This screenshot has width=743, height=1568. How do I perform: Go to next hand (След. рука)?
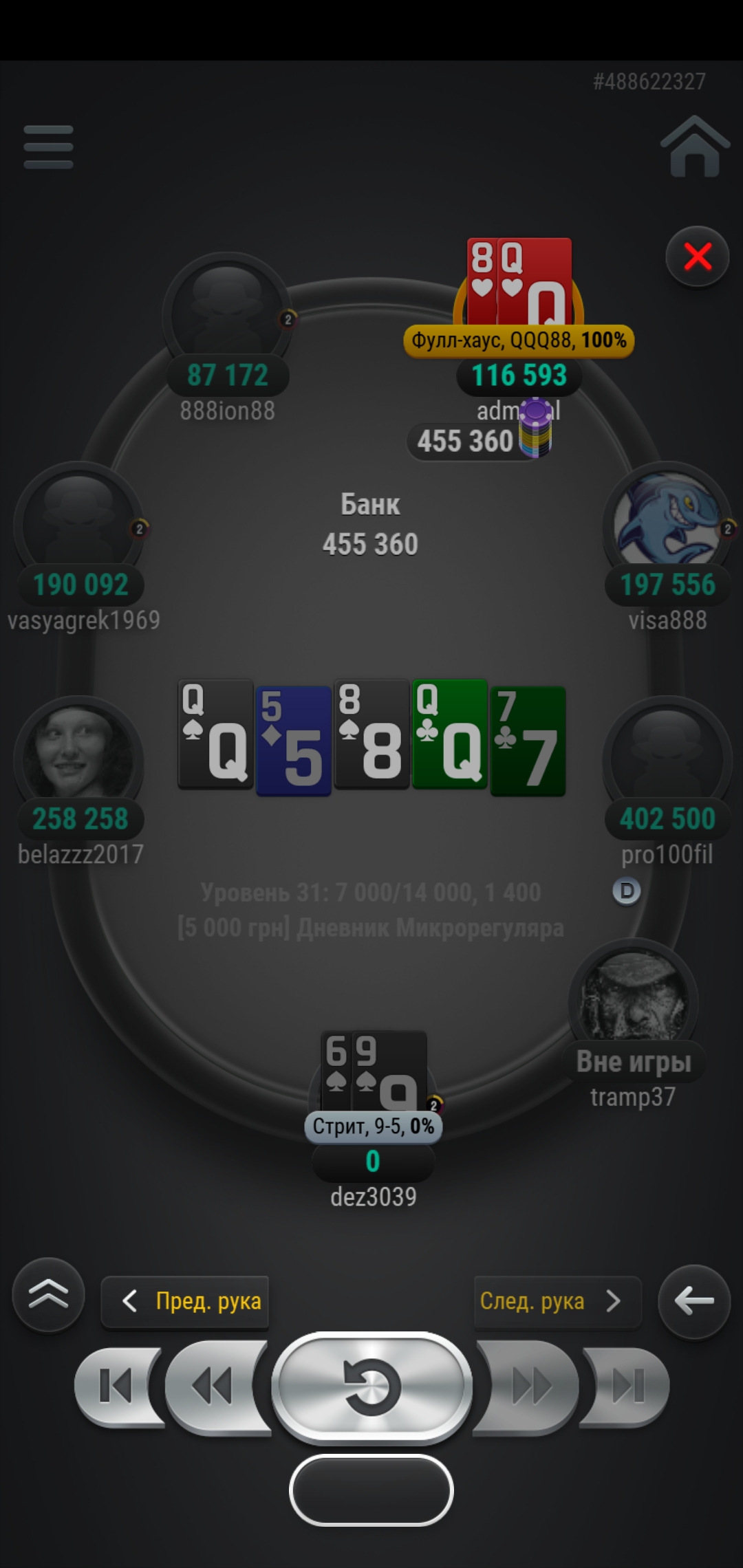557,1301
